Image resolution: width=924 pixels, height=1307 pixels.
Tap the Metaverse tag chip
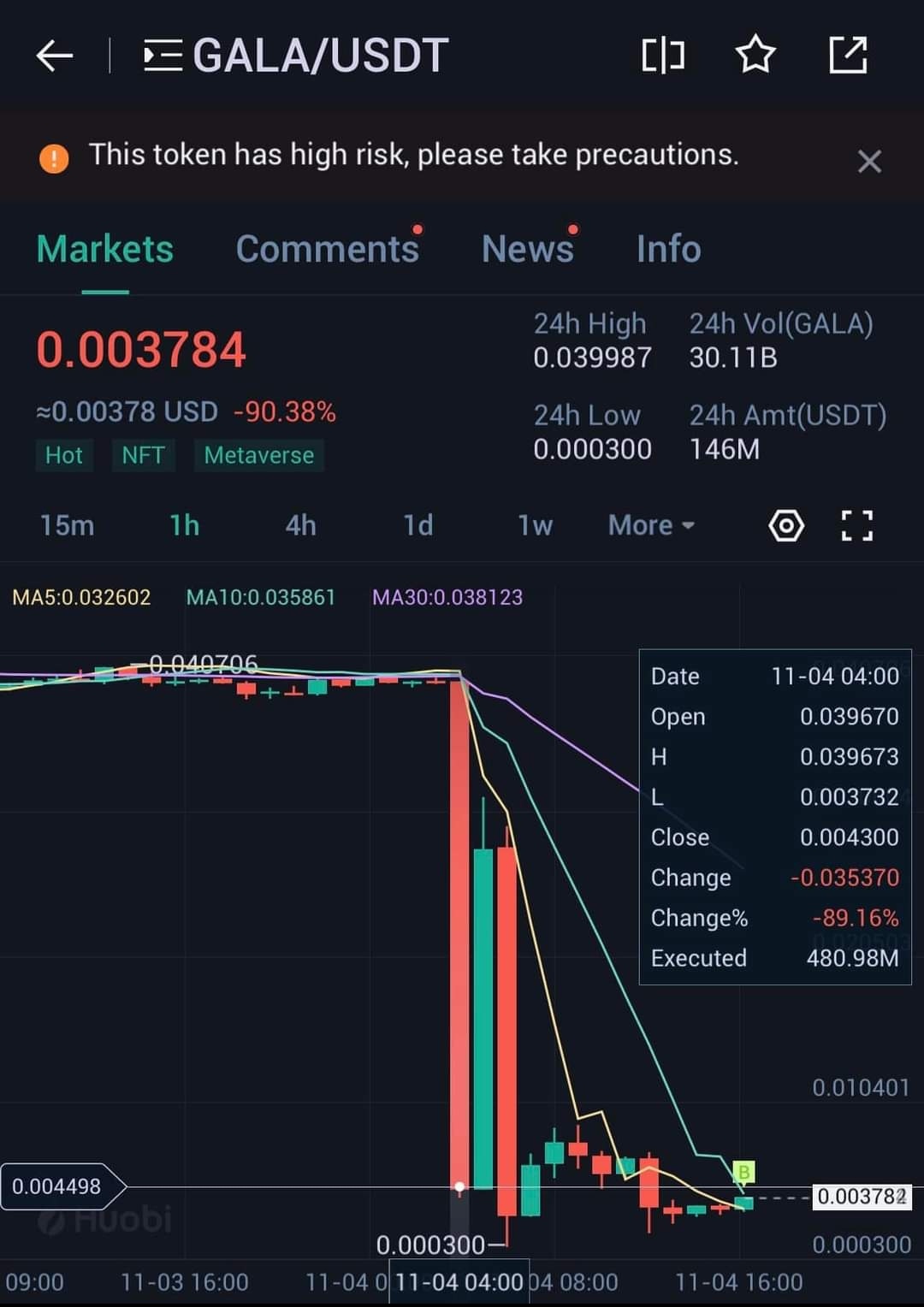pos(259,455)
